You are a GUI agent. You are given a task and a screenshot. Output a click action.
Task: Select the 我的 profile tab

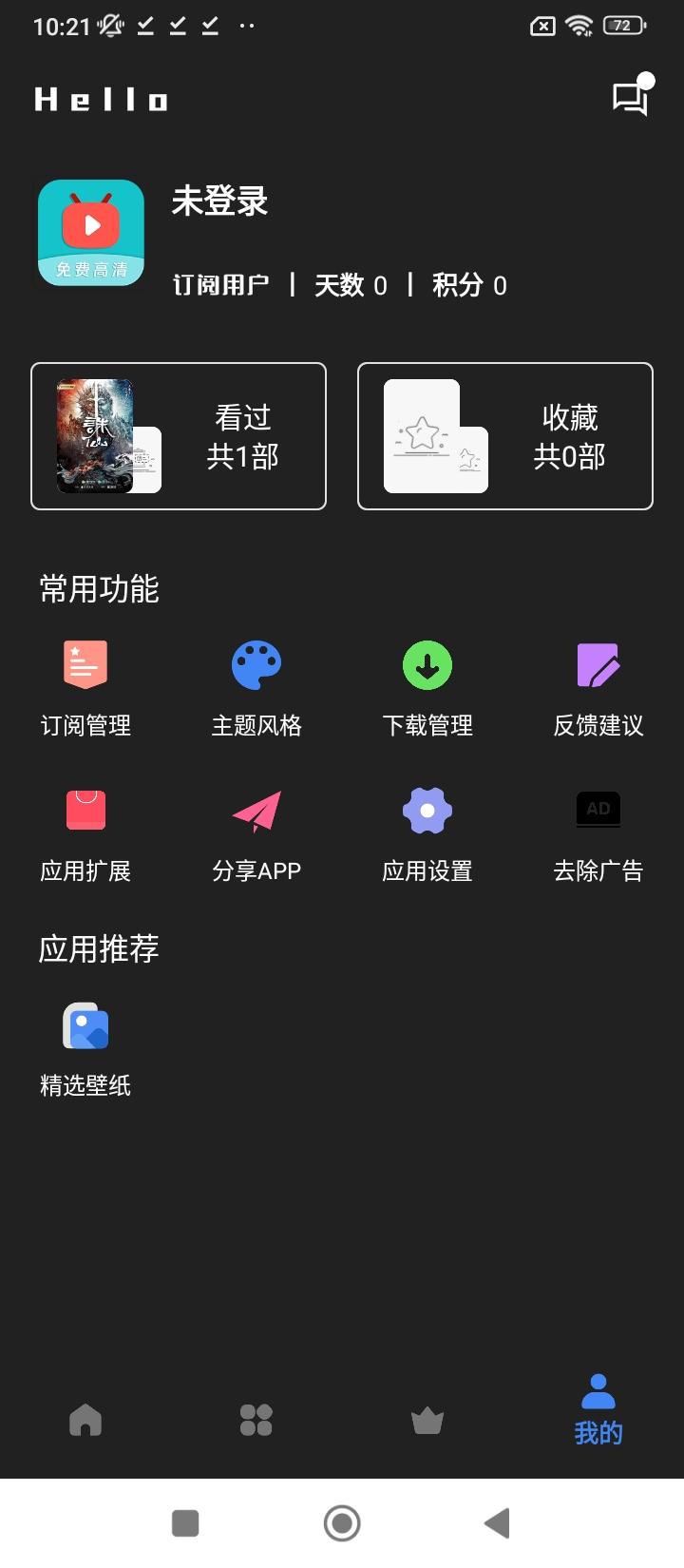pyautogui.click(x=598, y=1411)
